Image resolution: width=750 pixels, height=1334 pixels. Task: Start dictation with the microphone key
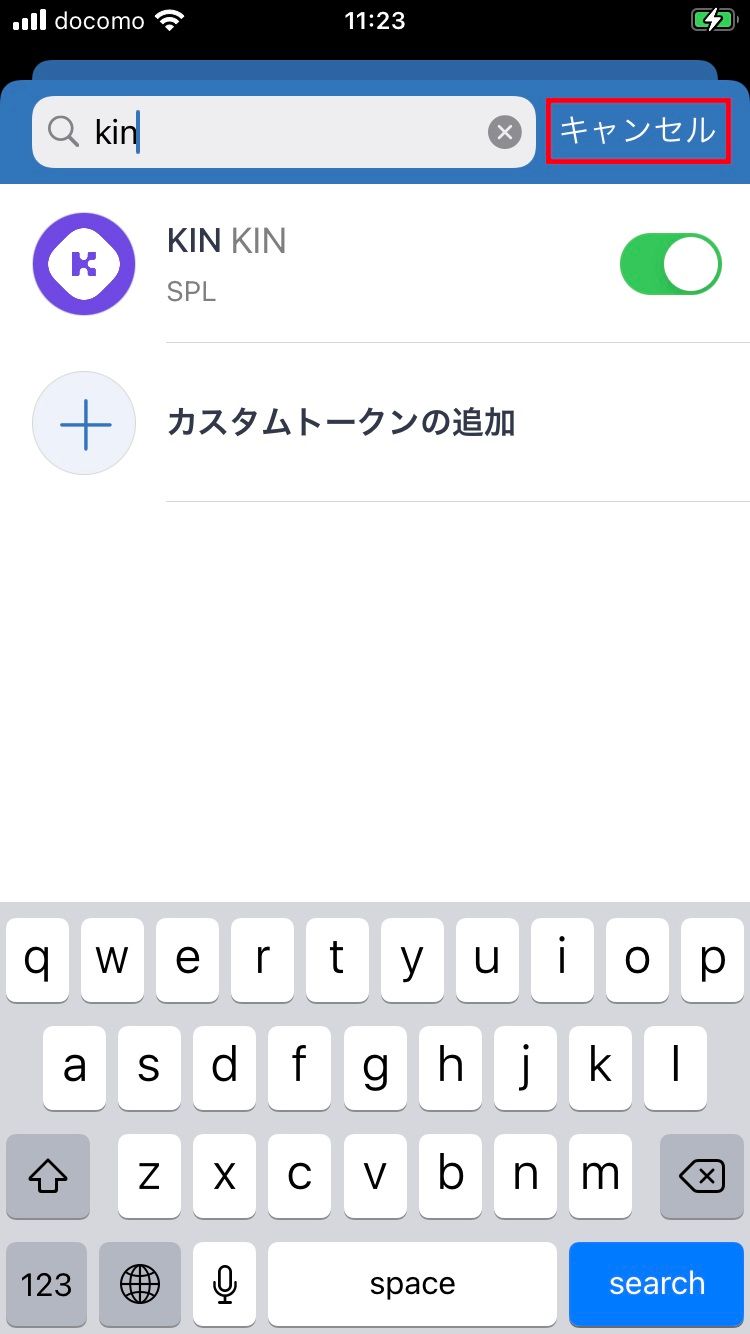pyautogui.click(x=226, y=1283)
